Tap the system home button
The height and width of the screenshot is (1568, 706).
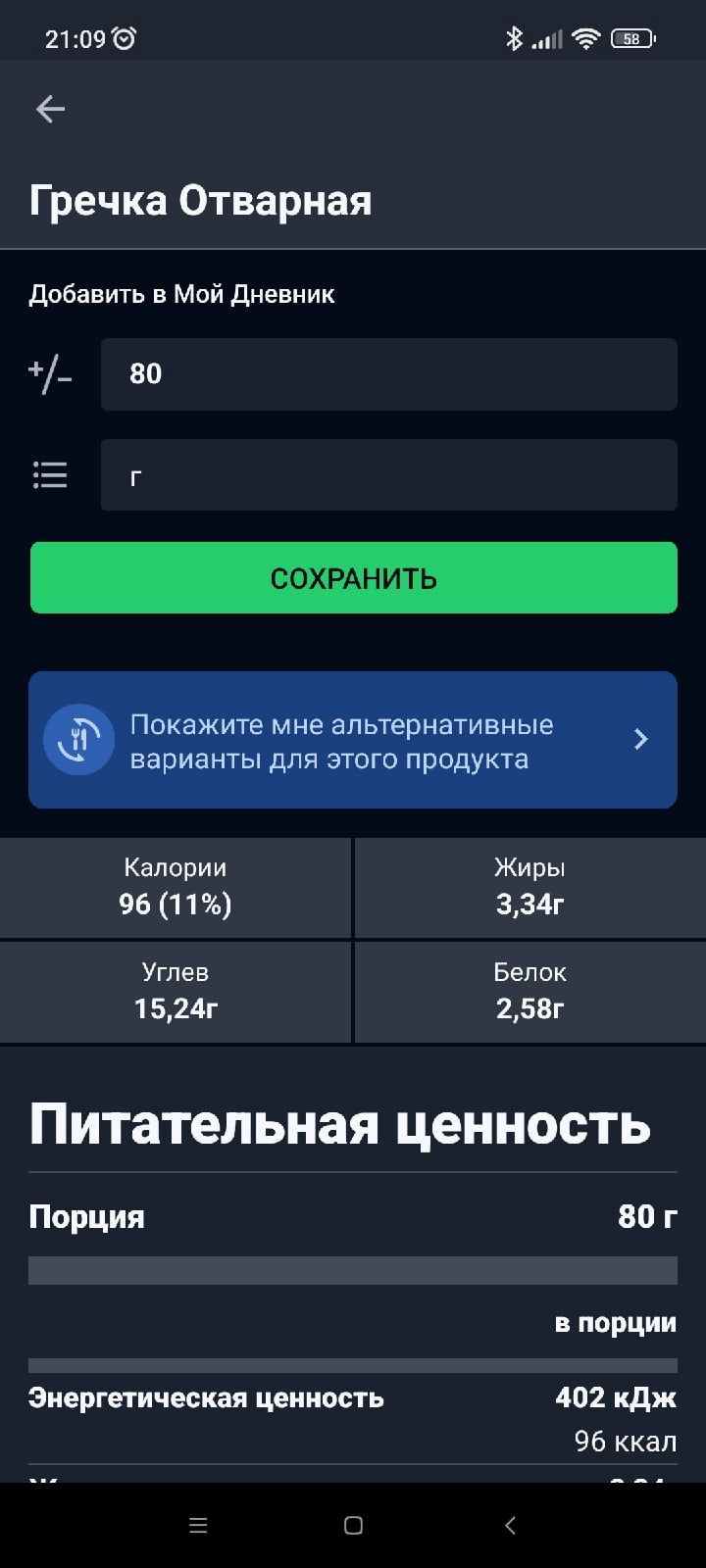point(353,1525)
